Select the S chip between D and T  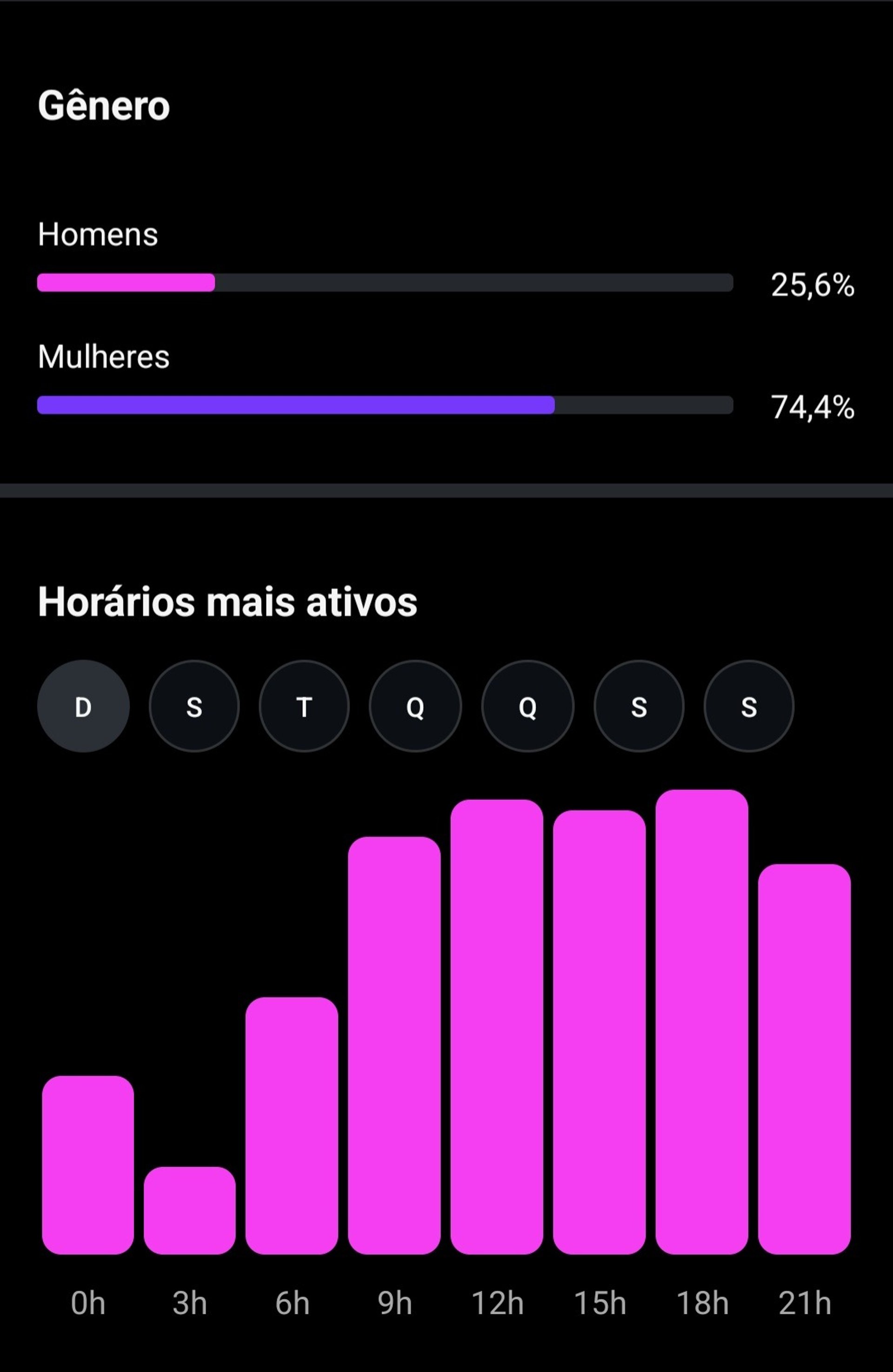tap(194, 706)
